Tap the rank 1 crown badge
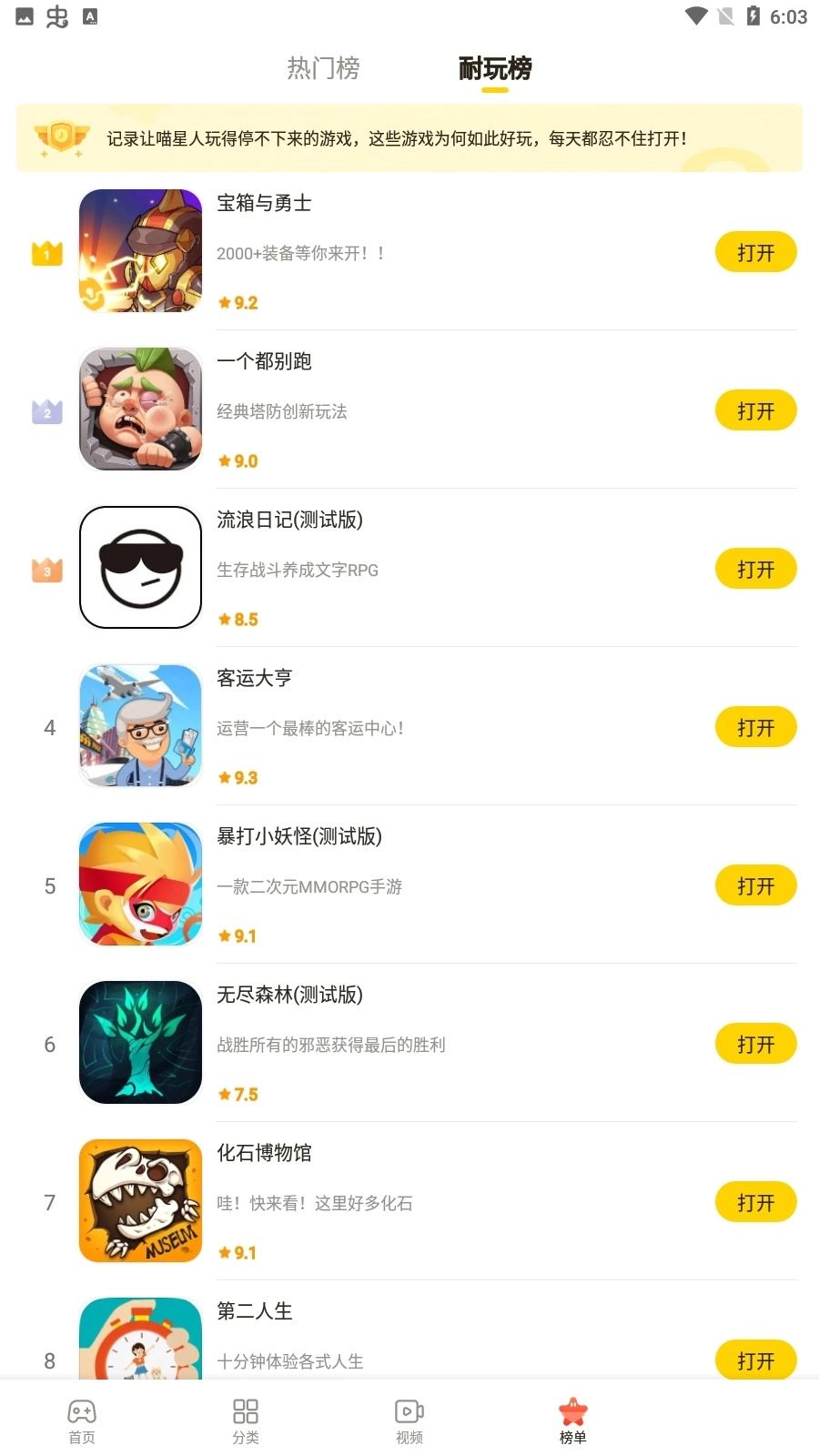This screenshot has height=1456, width=819. coord(46,251)
